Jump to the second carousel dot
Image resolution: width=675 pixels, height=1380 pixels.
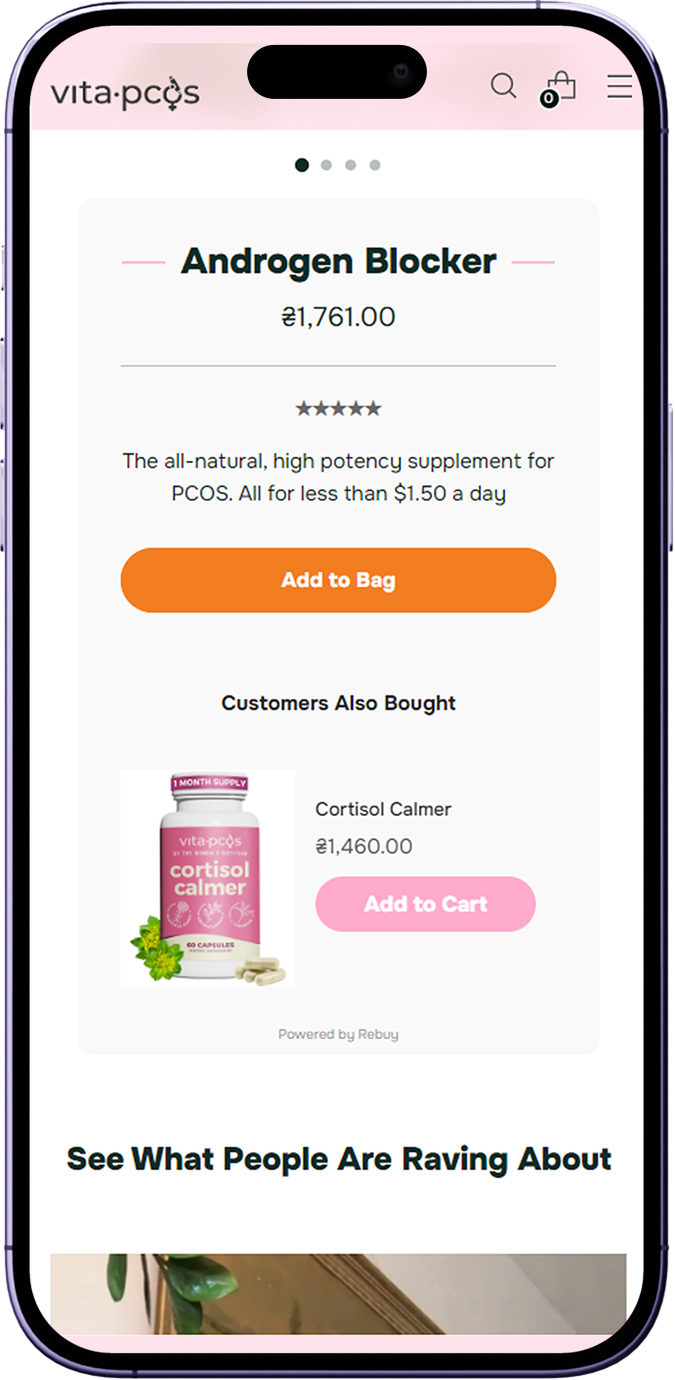point(326,165)
